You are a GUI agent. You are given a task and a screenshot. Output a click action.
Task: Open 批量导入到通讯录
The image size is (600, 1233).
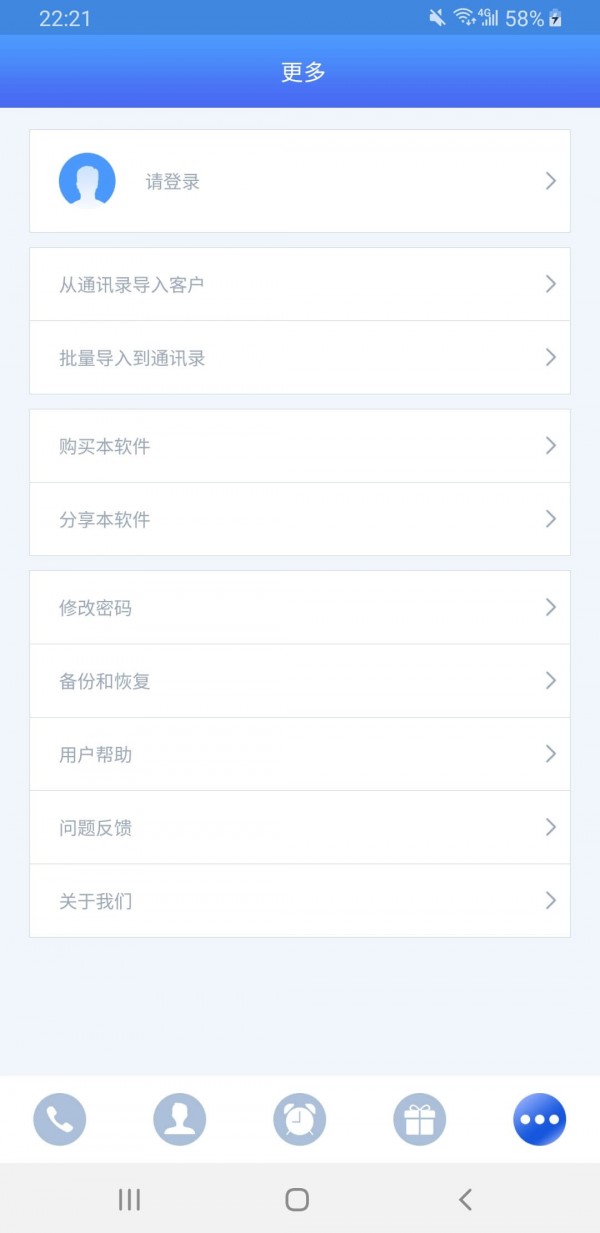coord(300,358)
